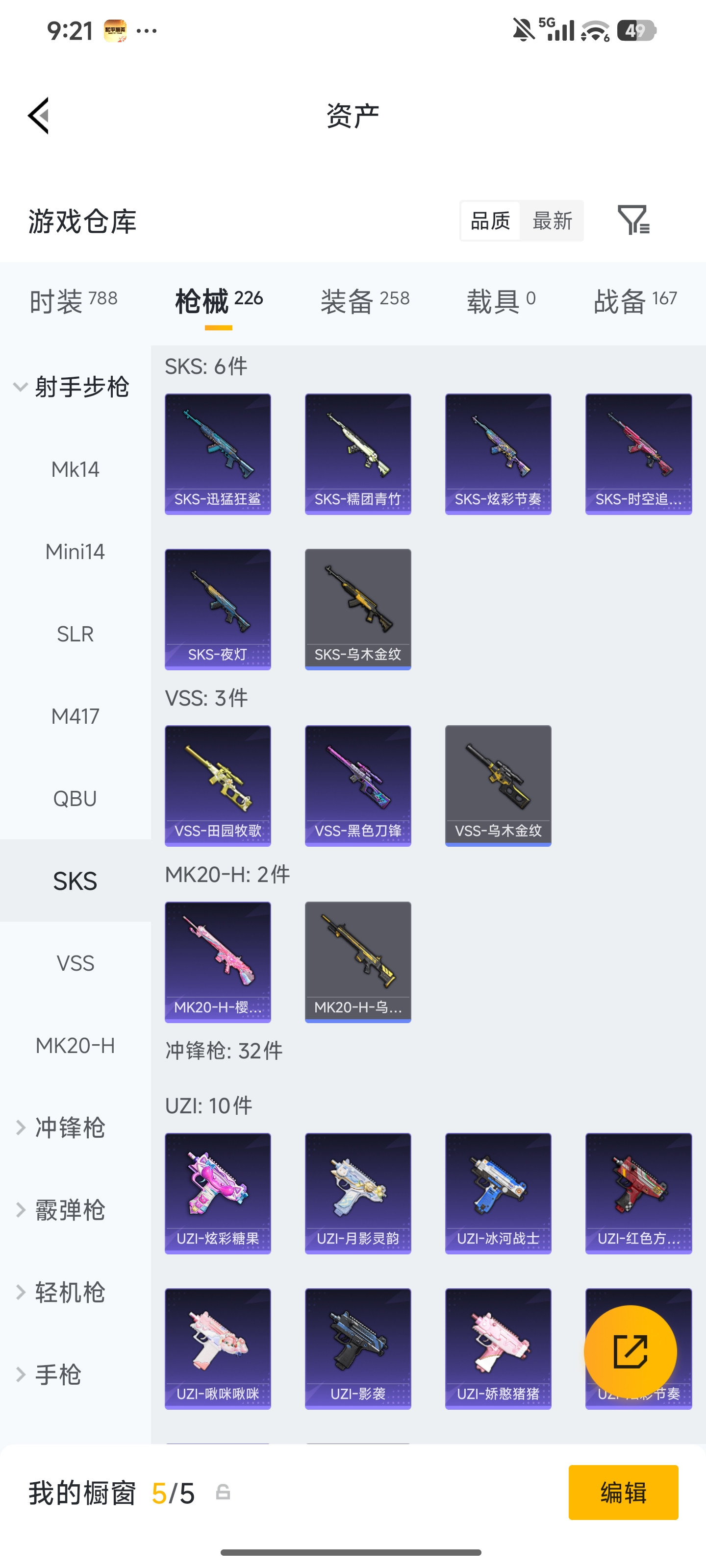Go back using the top-left arrow
Viewport: 706px width, 1568px height.
click(x=38, y=115)
